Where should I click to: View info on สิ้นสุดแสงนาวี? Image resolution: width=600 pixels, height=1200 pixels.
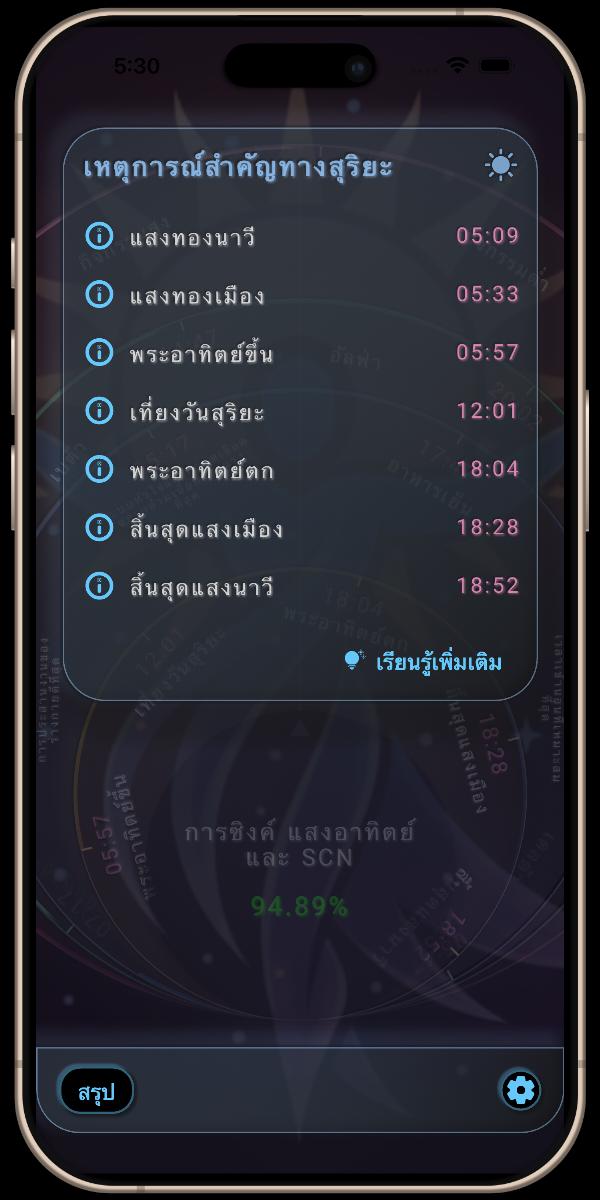pos(99,585)
